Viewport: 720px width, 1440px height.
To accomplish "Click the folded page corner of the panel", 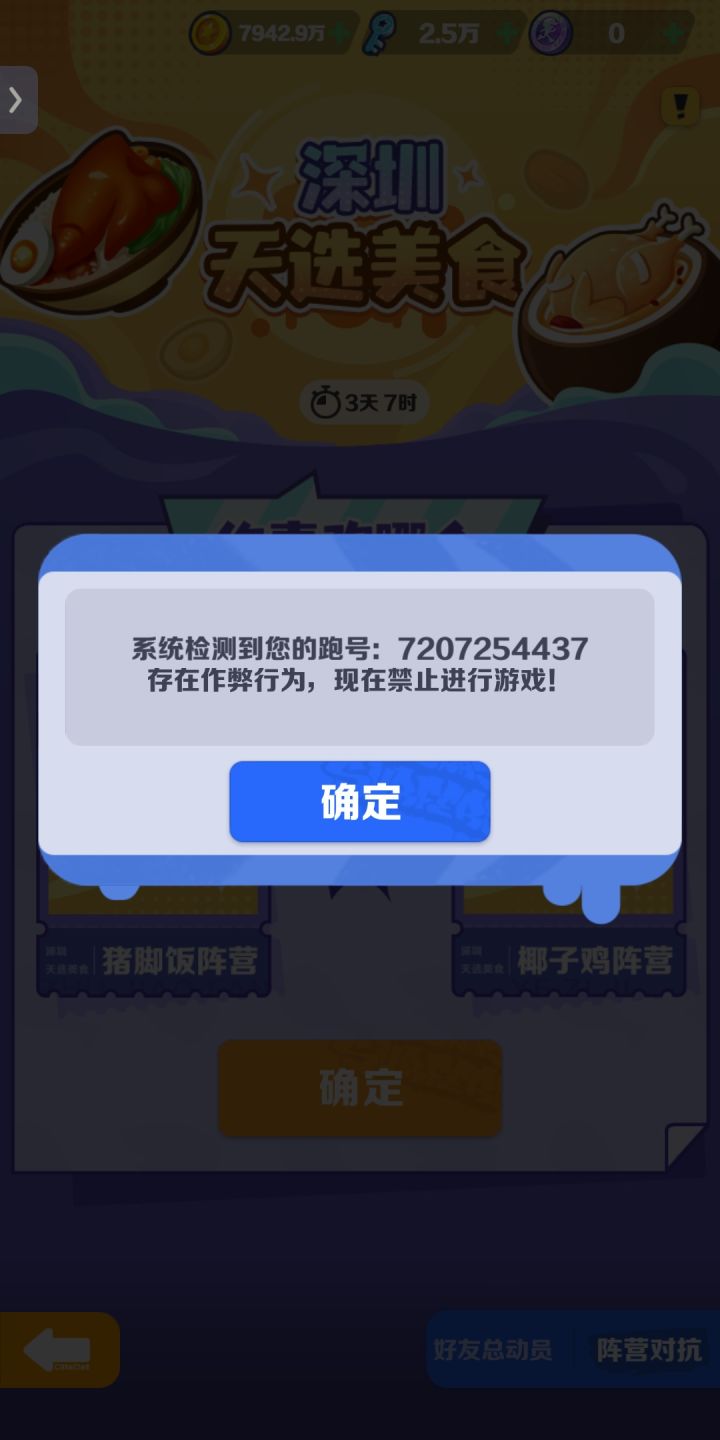I will 687,1148.
